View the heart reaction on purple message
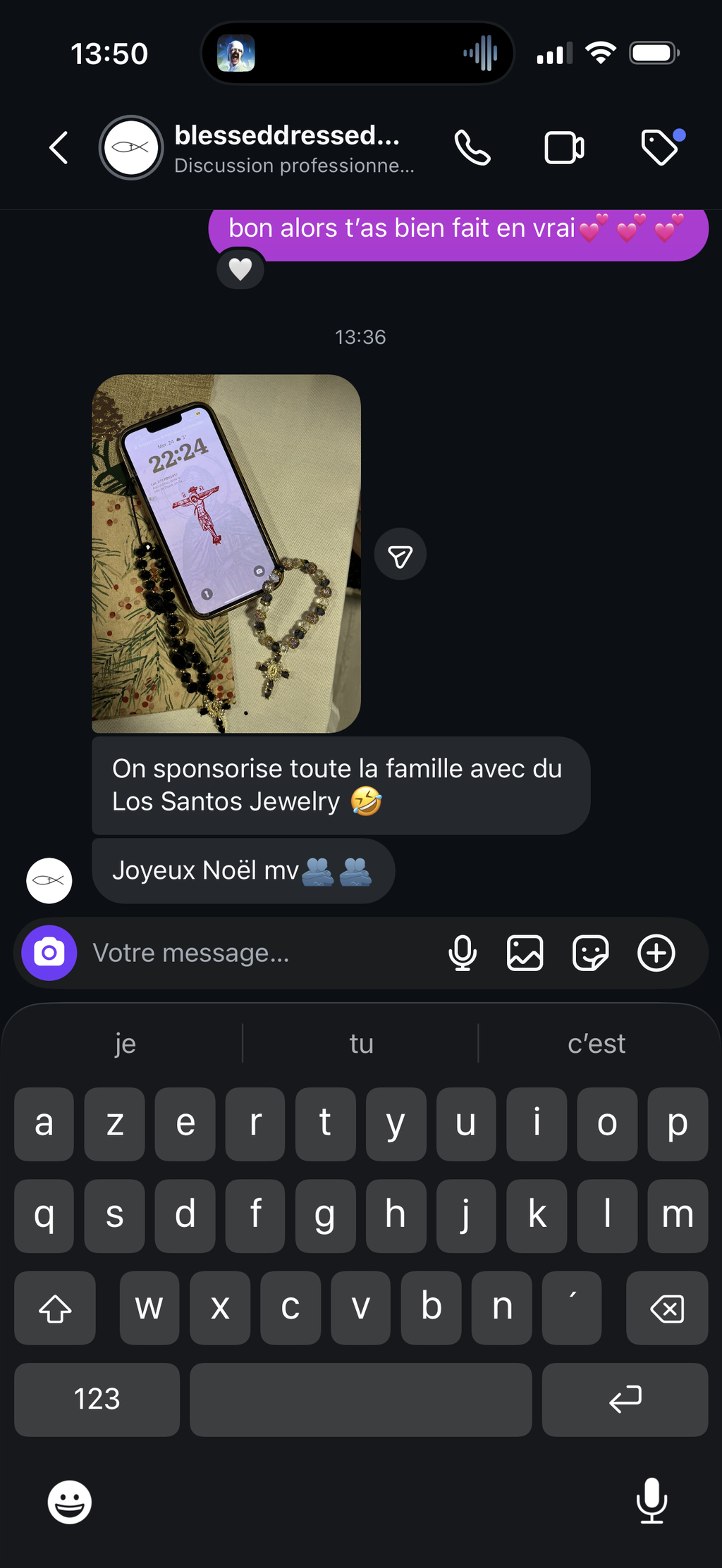722x1568 pixels. 240,269
